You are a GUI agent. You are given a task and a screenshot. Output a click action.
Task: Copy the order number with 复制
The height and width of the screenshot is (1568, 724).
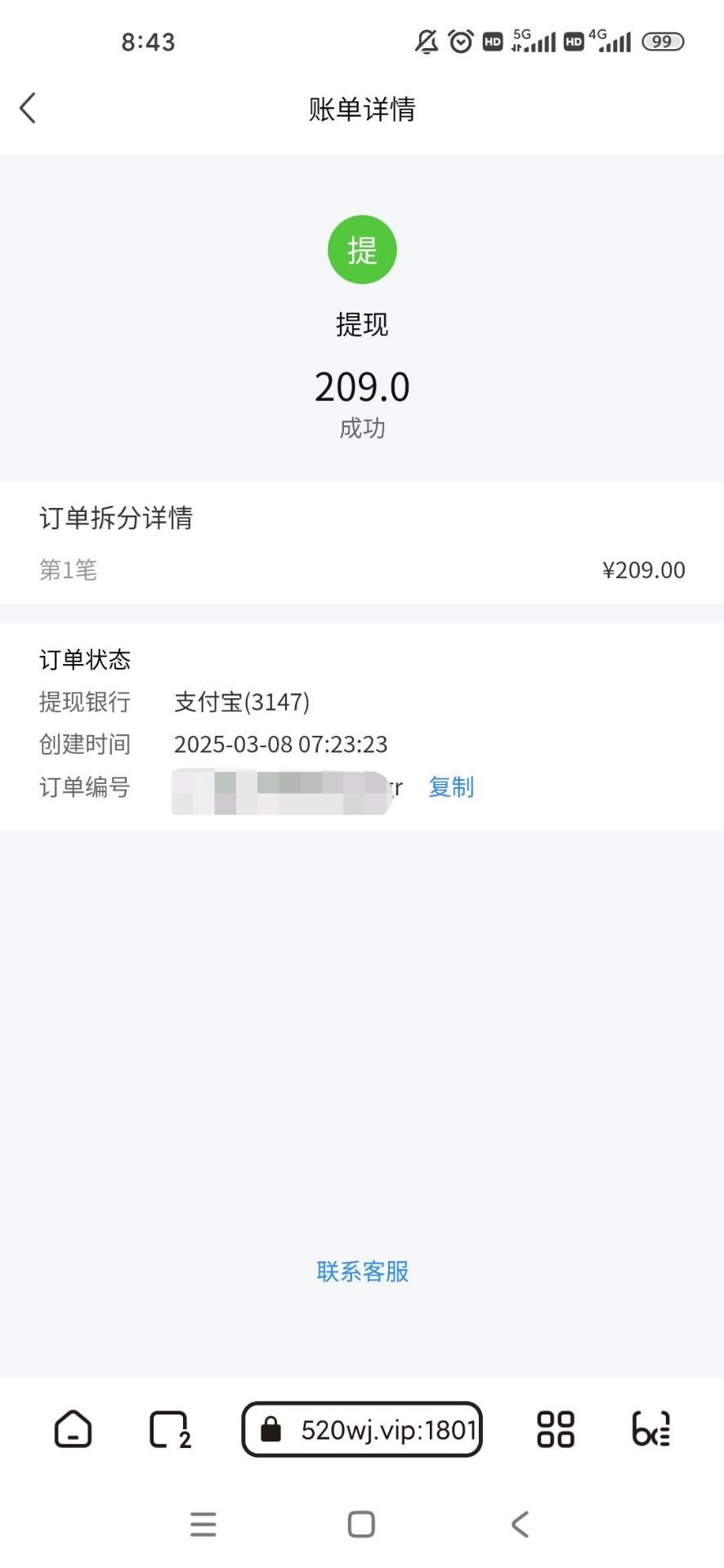point(451,787)
